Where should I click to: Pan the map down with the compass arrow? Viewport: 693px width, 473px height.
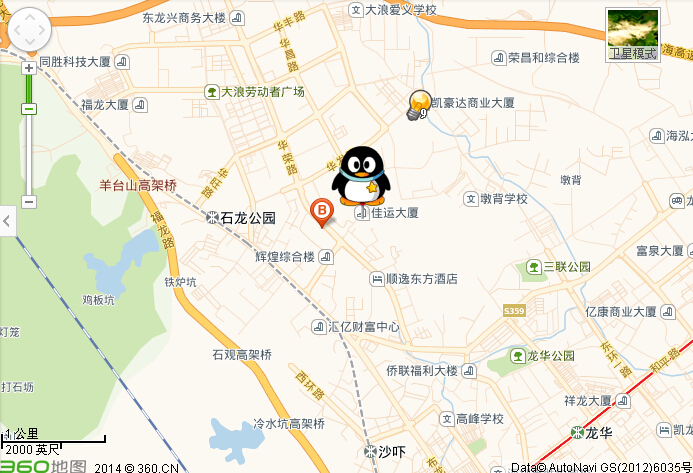[x=29, y=46]
